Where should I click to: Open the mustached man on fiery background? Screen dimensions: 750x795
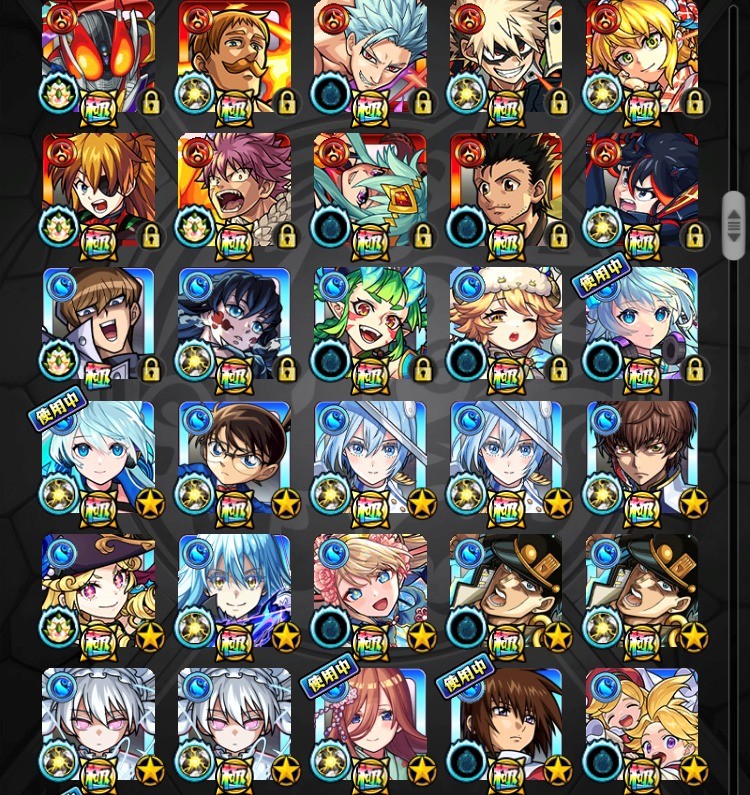tap(234, 55)
